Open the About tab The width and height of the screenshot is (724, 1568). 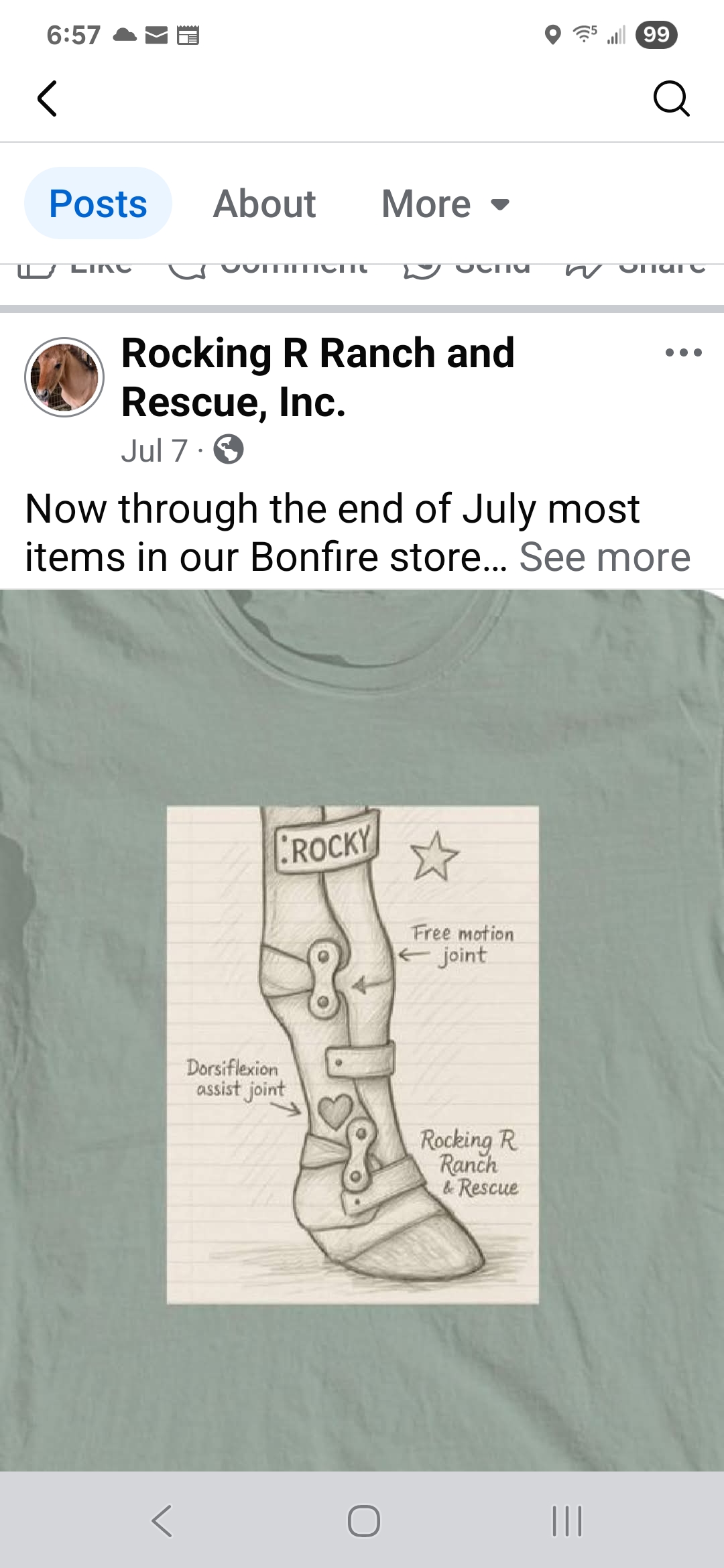tap(264, 204)
